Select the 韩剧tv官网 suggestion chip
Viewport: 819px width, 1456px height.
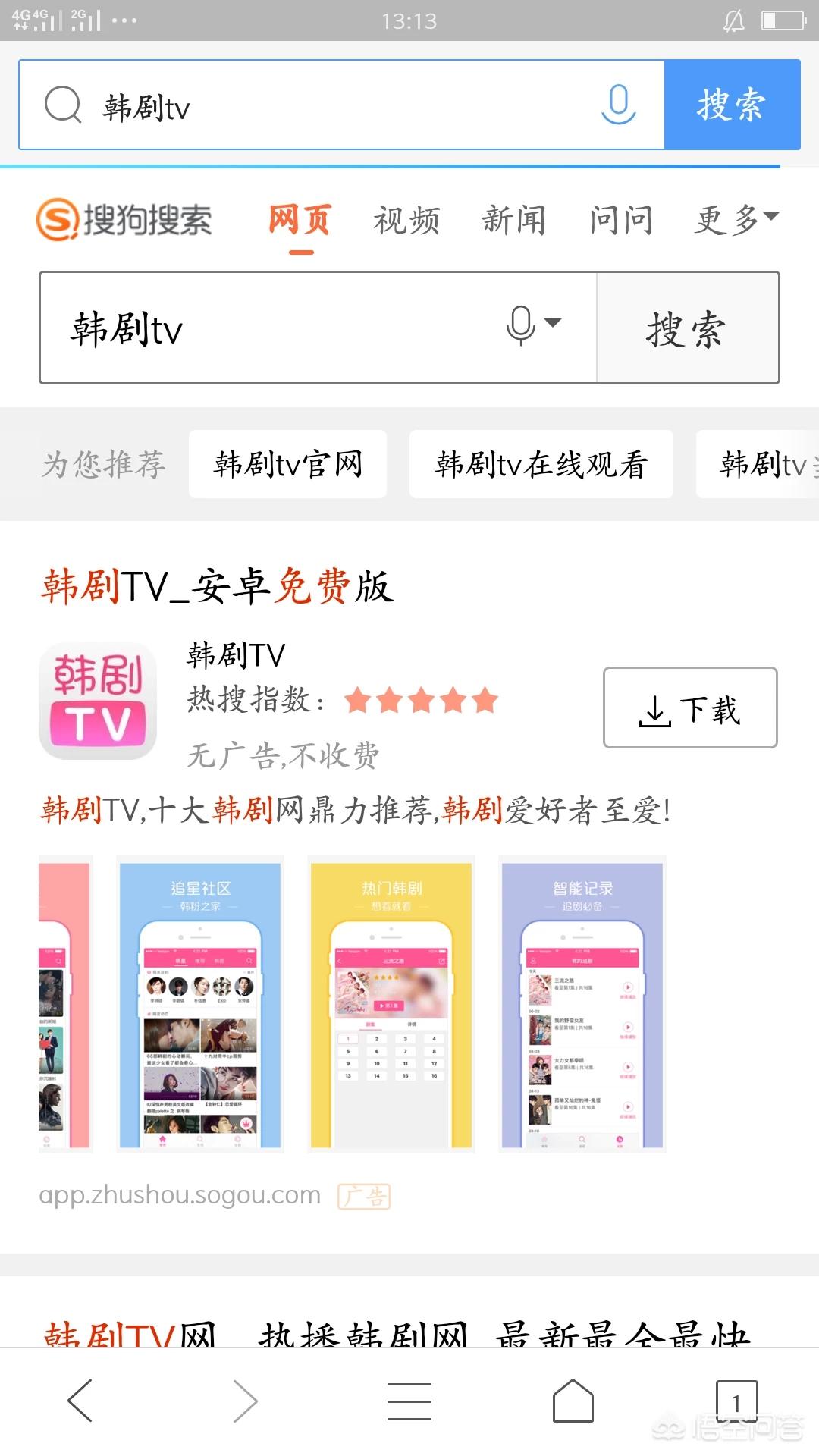point(287,464)
